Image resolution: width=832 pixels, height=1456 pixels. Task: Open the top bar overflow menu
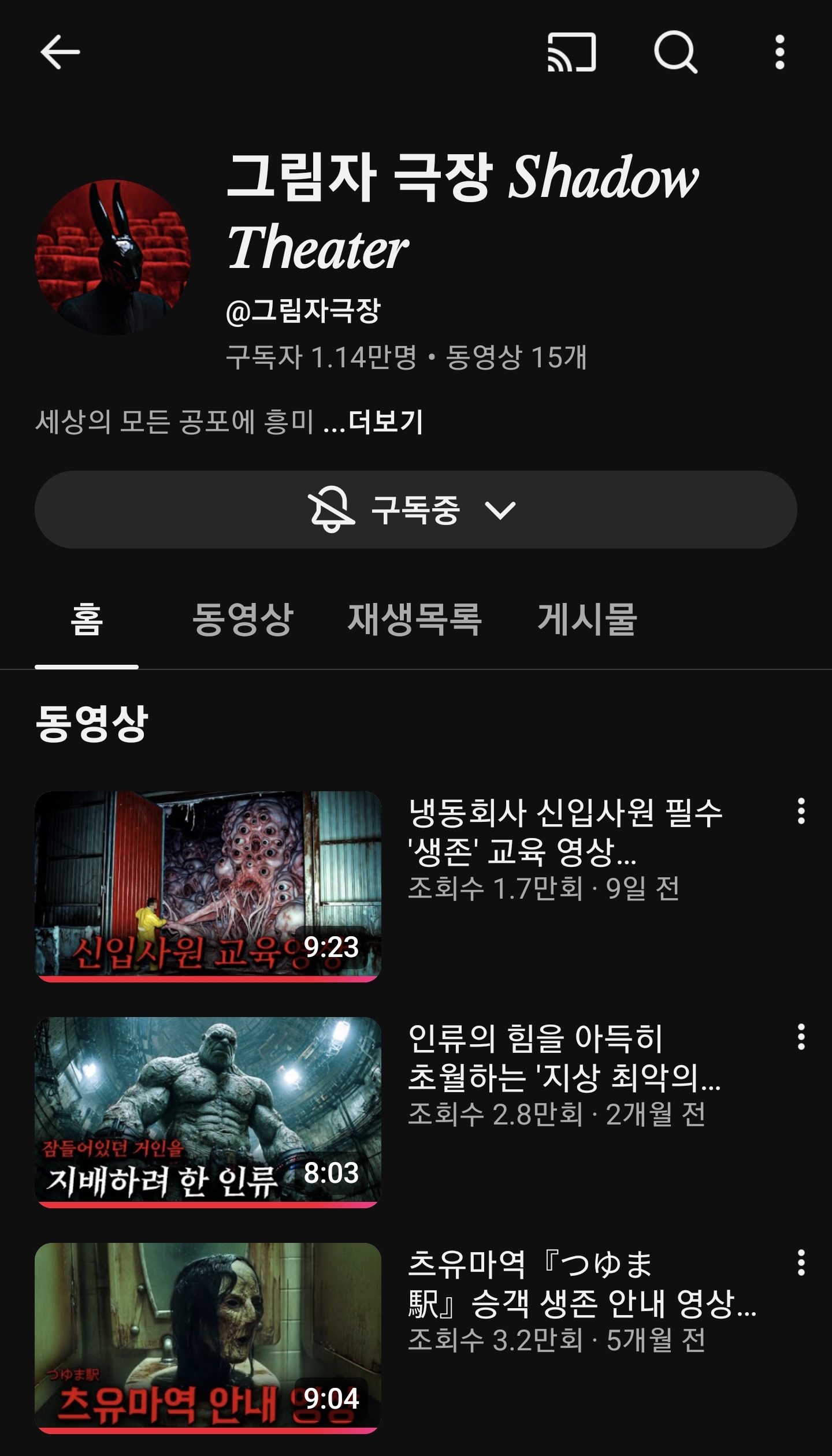779,53
